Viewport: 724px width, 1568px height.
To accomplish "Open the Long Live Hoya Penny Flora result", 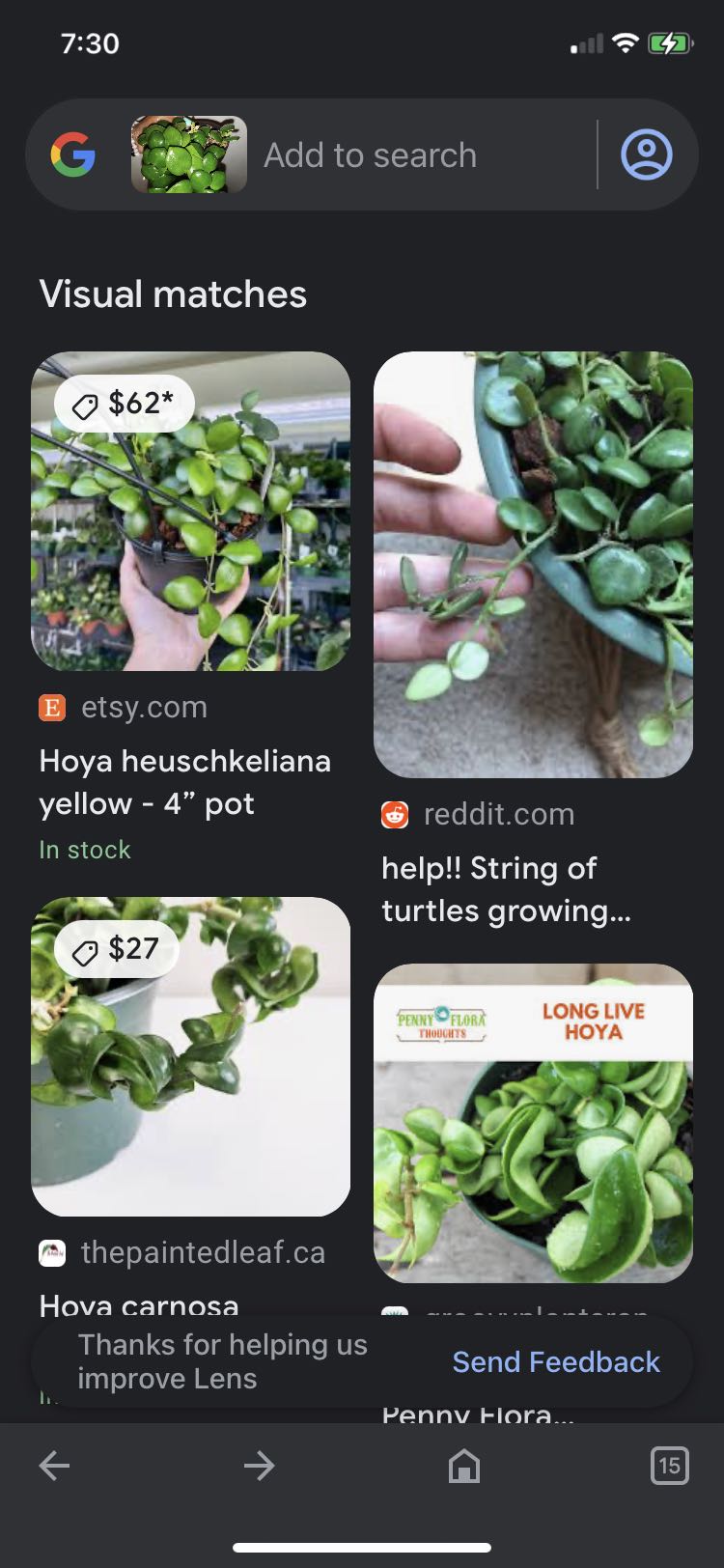I will pyautogui.click(x=533, y=1123).
